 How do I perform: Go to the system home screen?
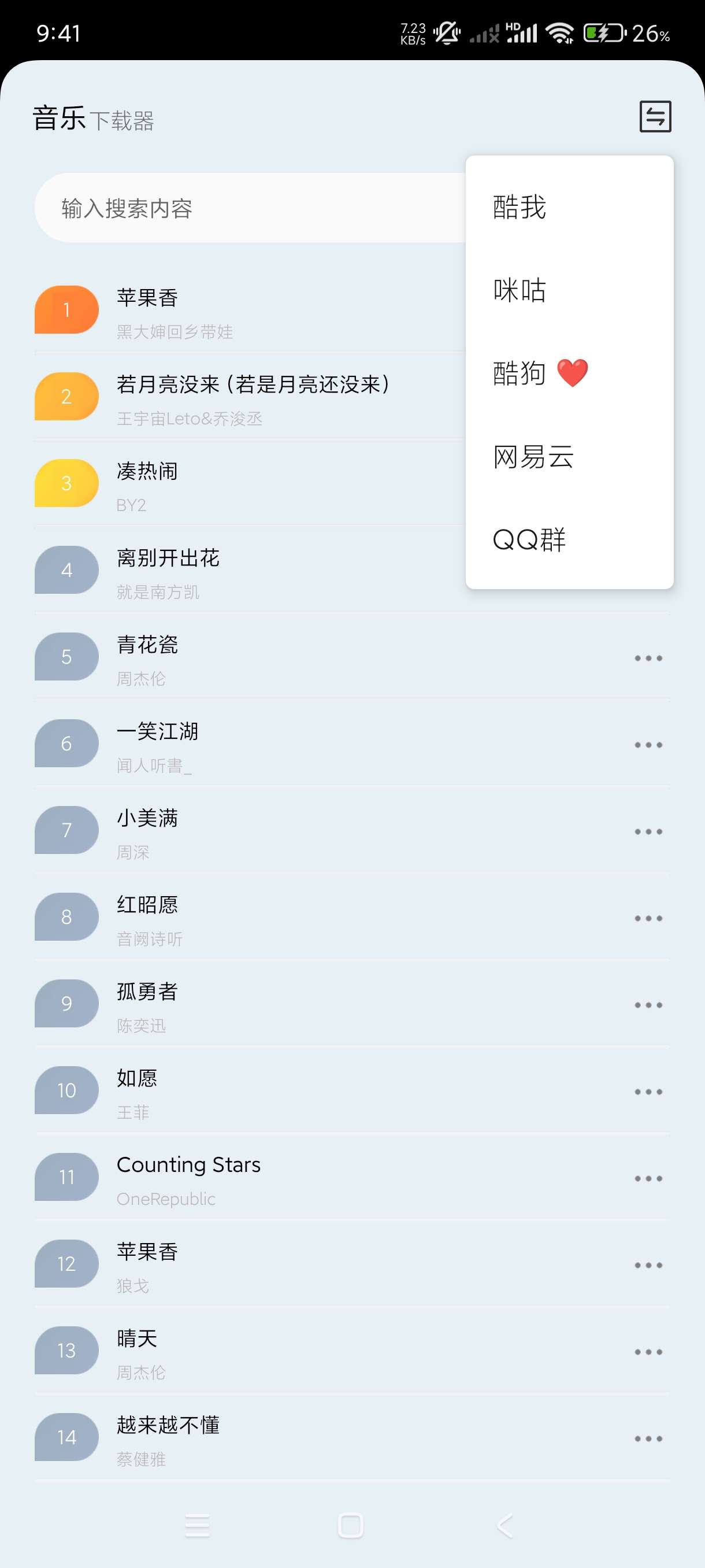pyautogui.click(x=350, y=1525)
